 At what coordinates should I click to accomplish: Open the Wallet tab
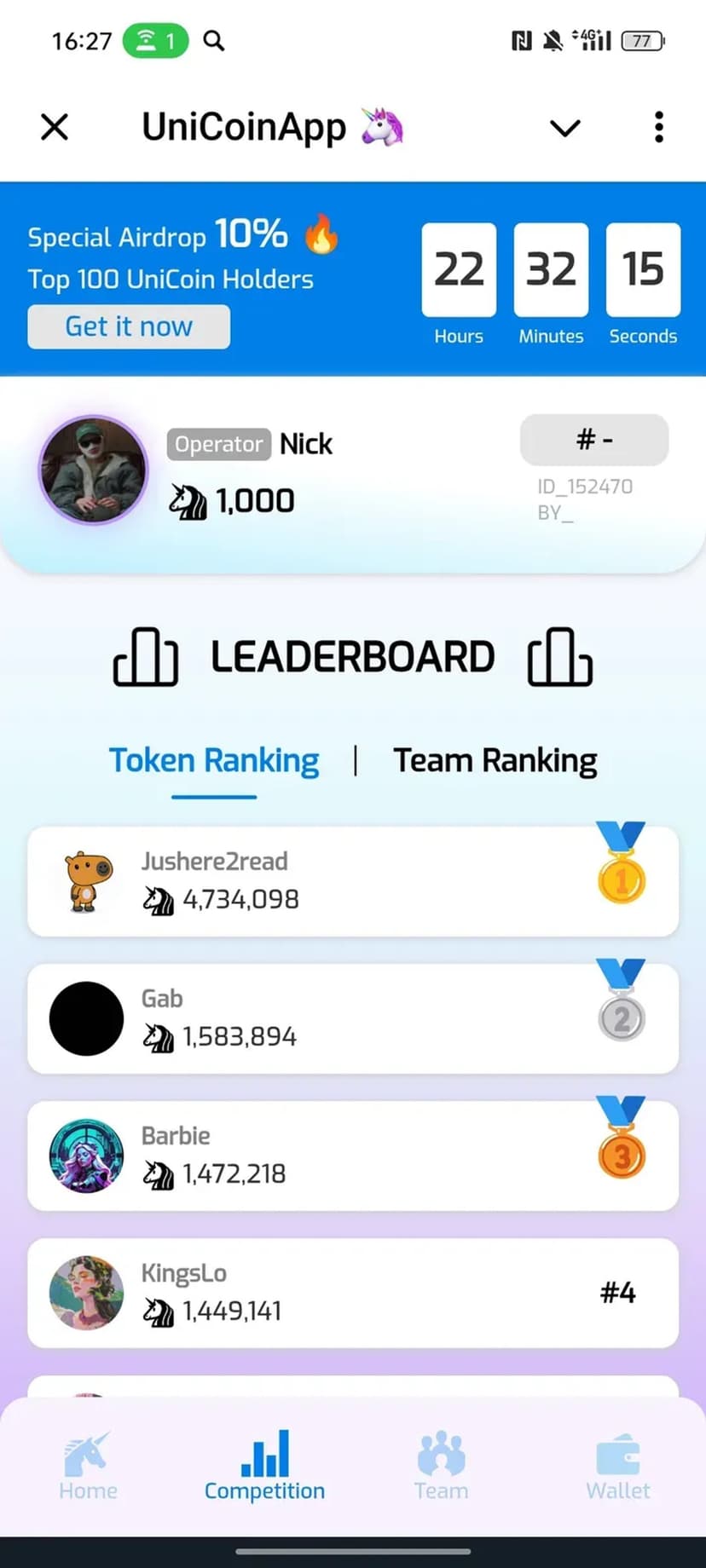(617, 1467)
